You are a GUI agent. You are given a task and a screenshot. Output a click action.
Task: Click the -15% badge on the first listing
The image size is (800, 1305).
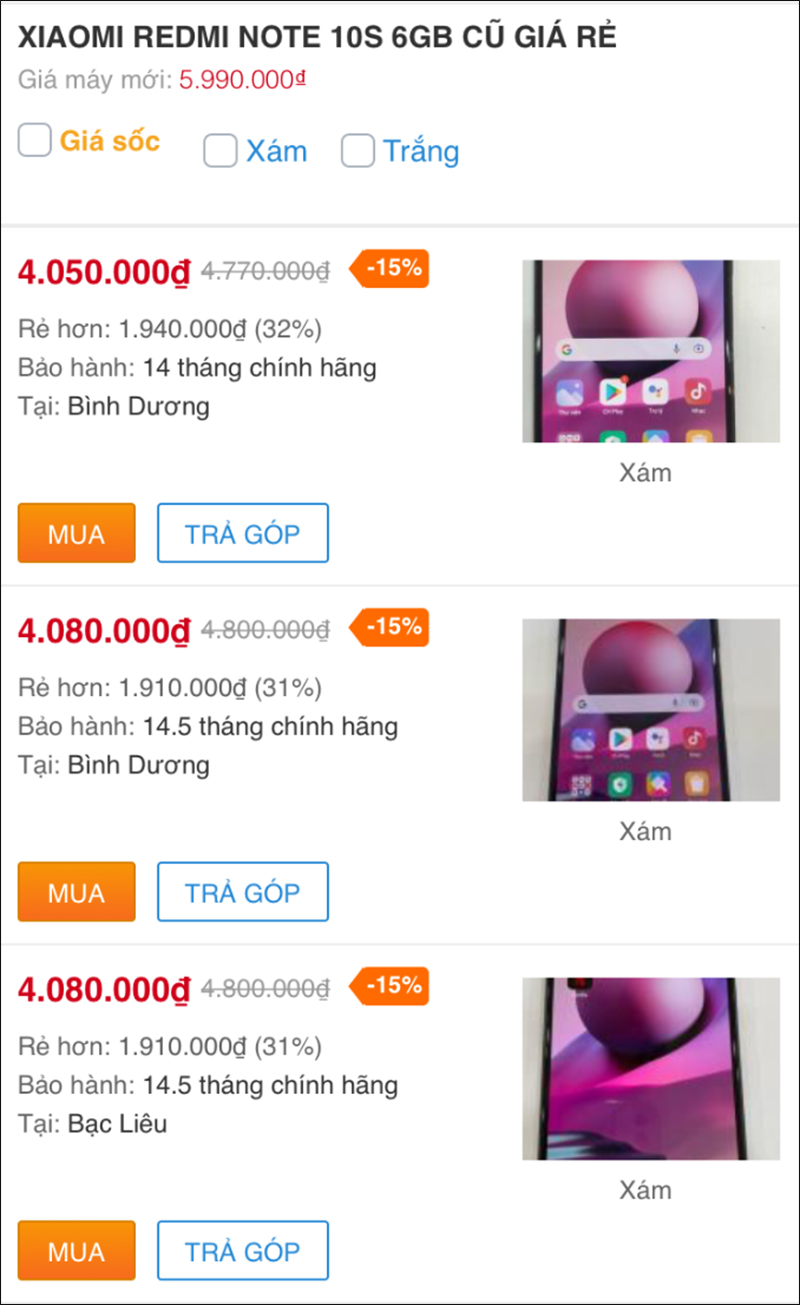coord(390,268)
